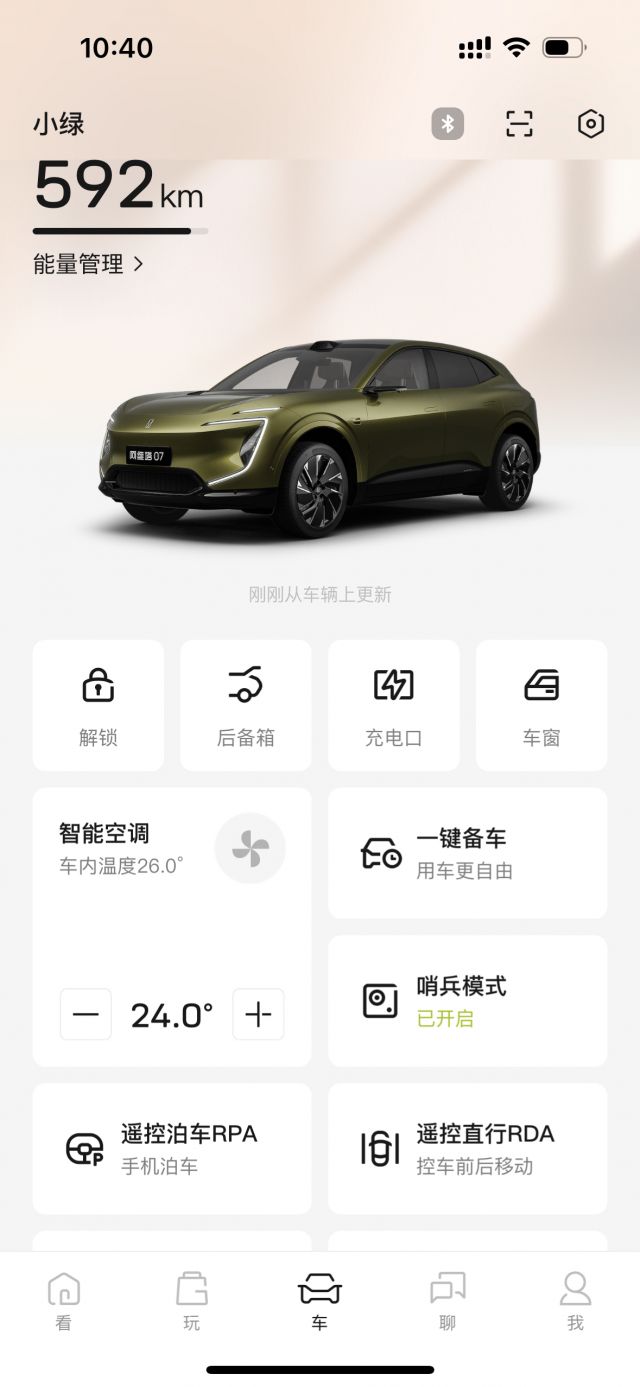The height and width of the screenshot is (1387, 640).
Task: Tap the 解锁 unlock button
Action: click(98, 705)
